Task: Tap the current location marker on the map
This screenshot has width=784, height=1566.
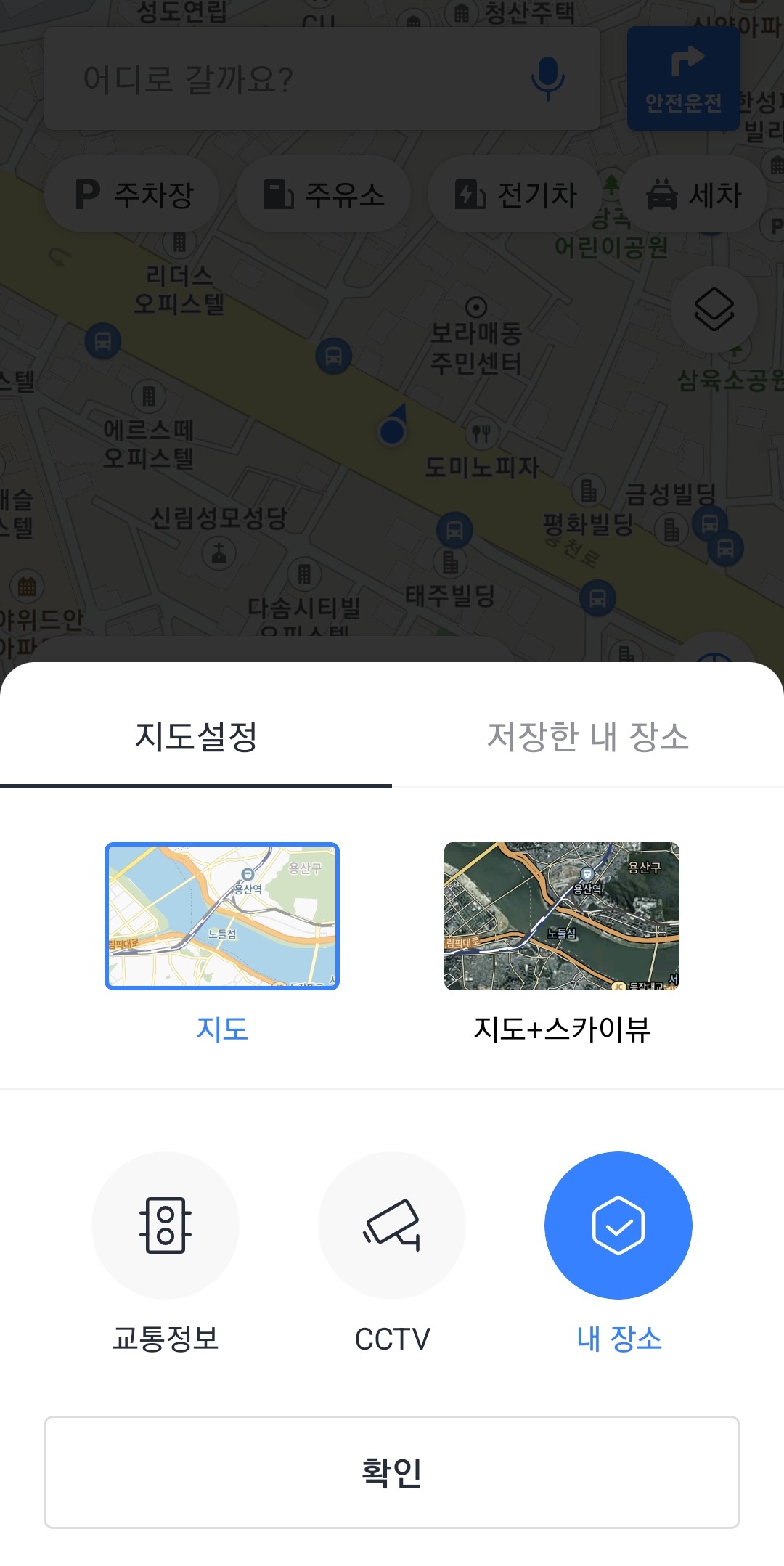Action: click(x=391, y=430)
